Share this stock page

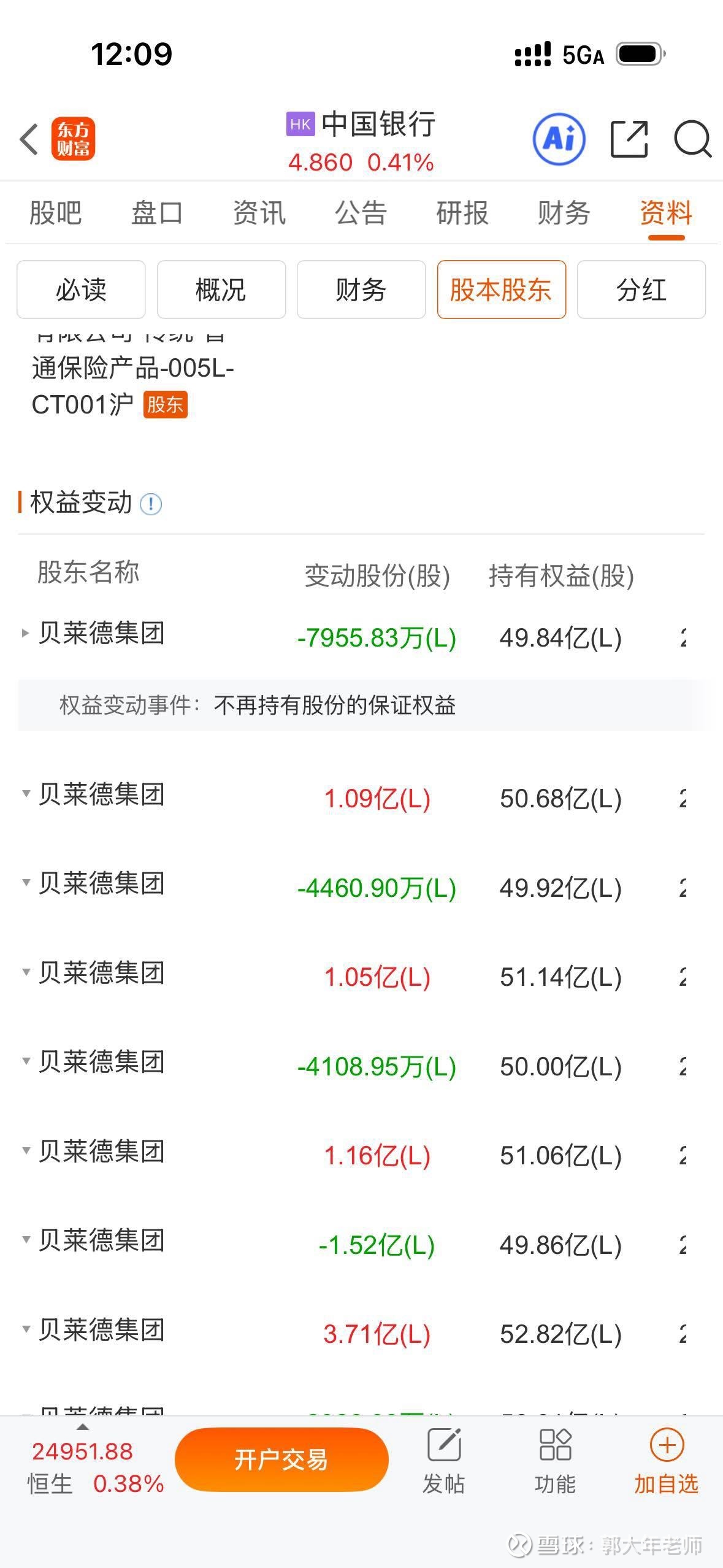(x=629, y=140)
